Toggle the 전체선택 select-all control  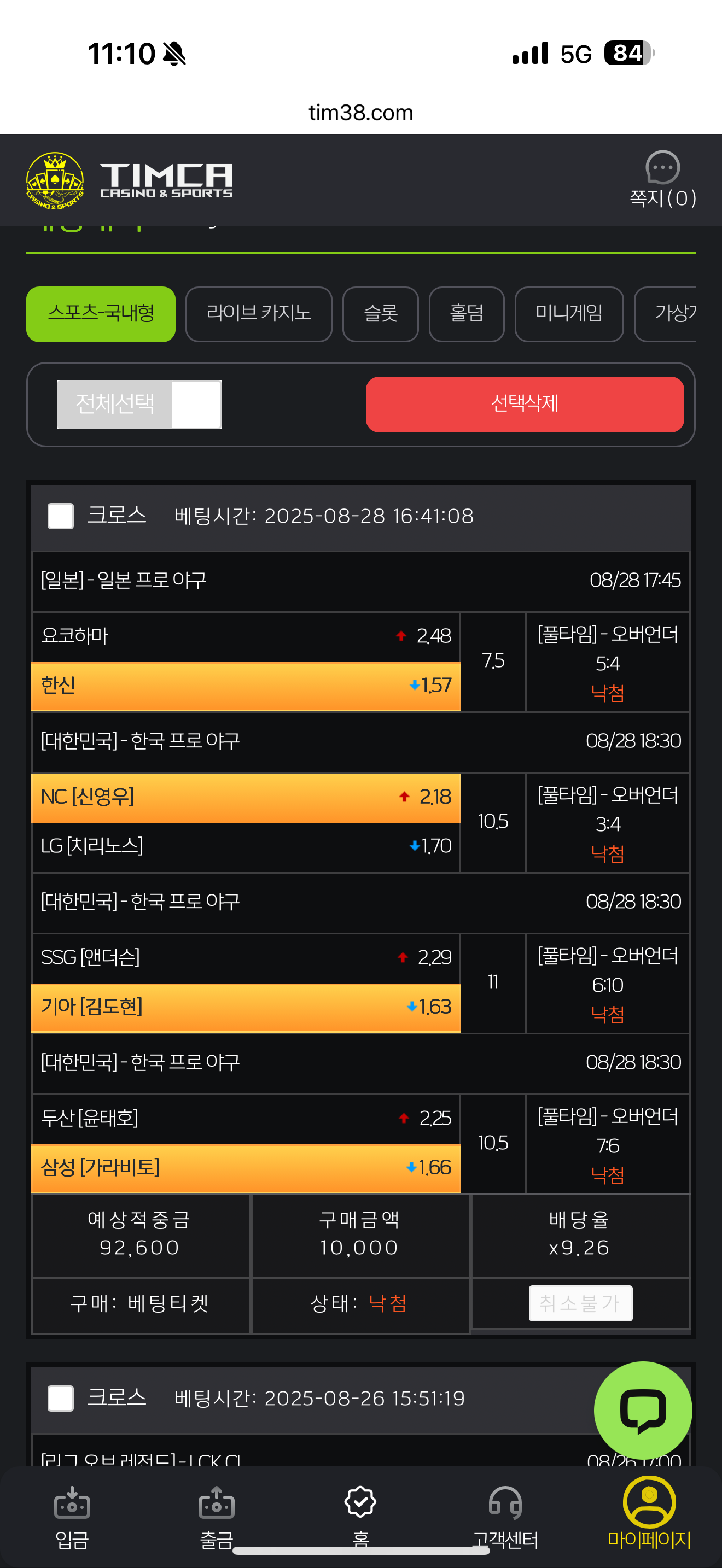tap(139, 404)
